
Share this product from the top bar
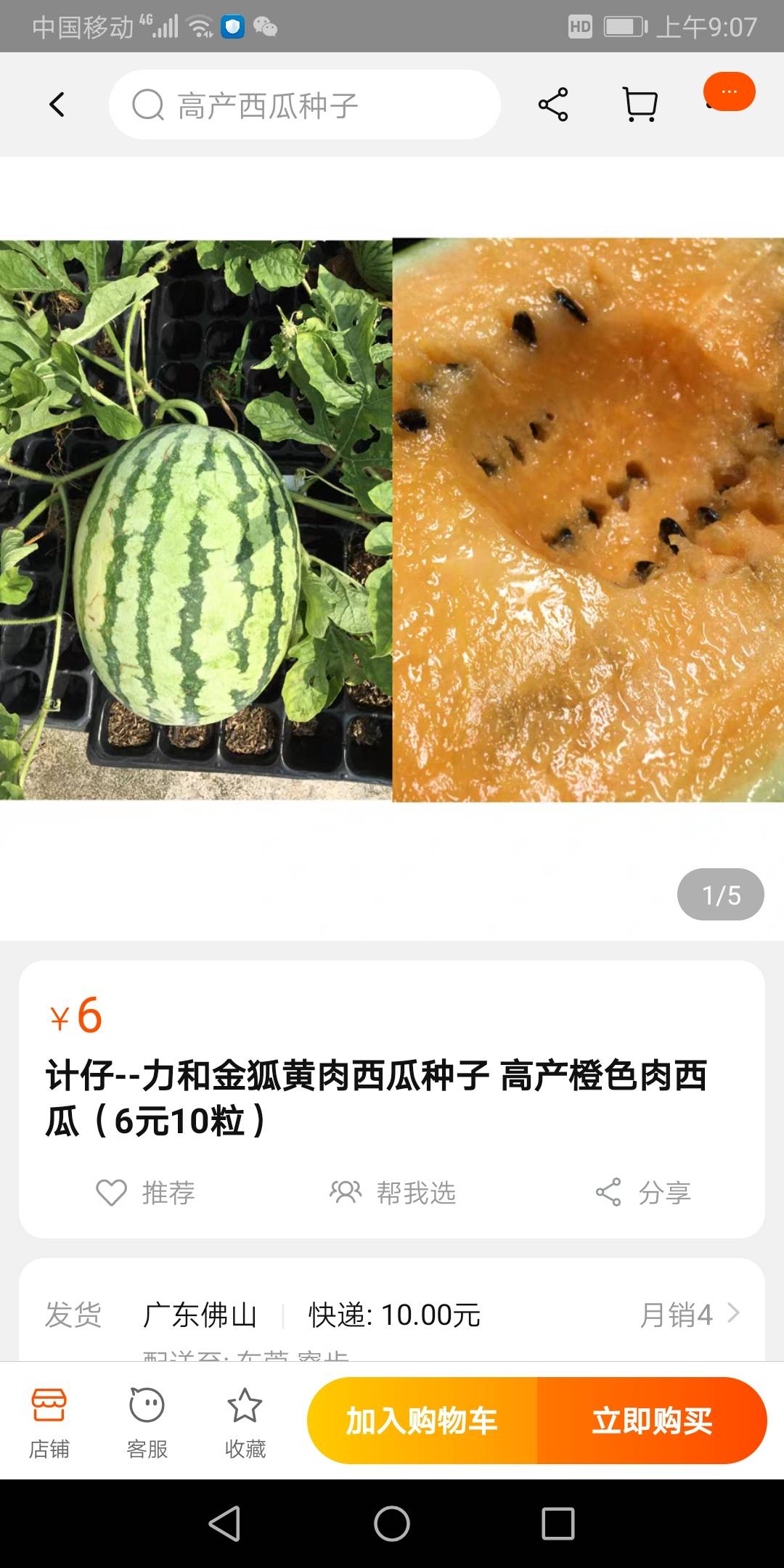[553, 105]
